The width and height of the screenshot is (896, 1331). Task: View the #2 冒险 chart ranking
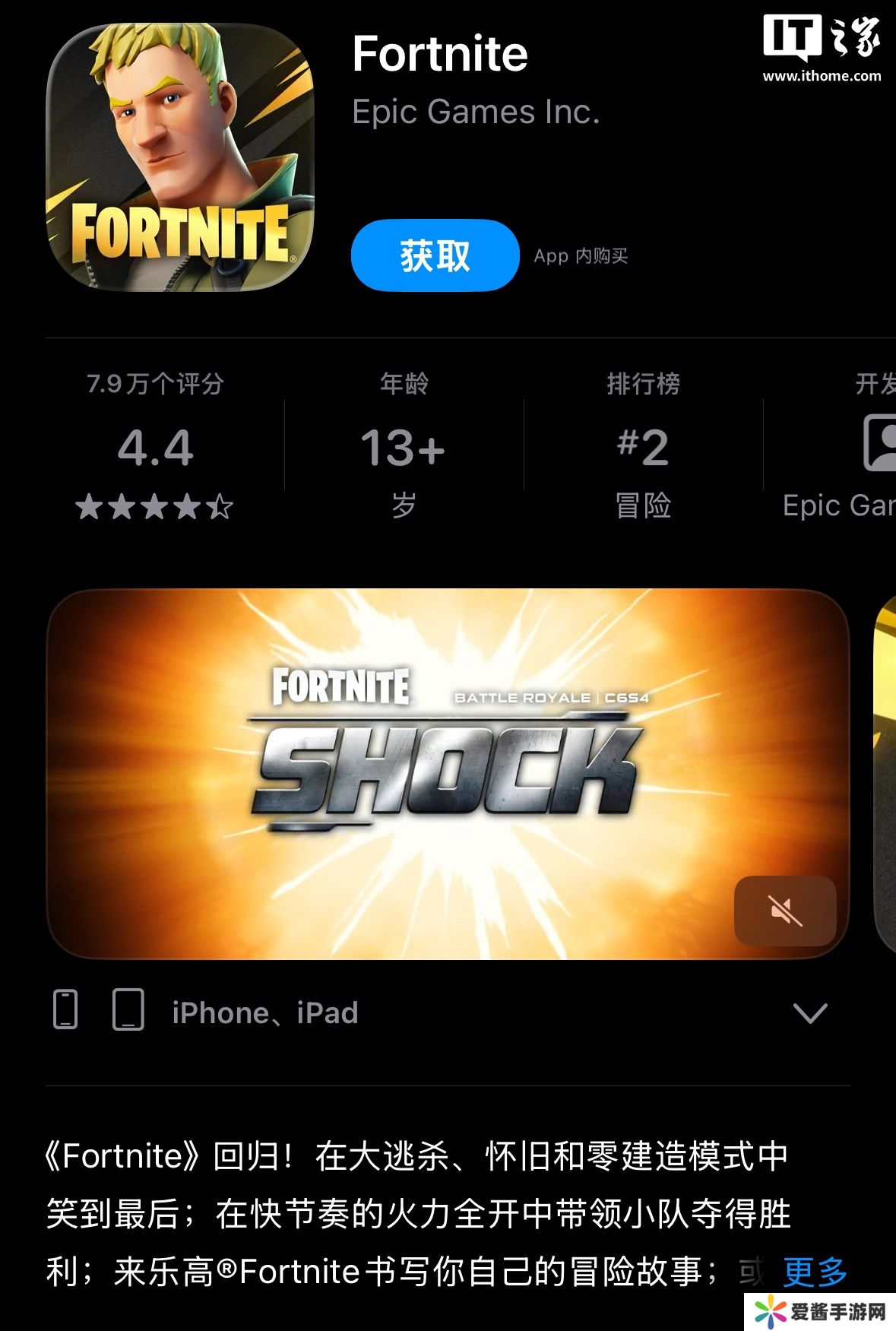coord(643,446)
